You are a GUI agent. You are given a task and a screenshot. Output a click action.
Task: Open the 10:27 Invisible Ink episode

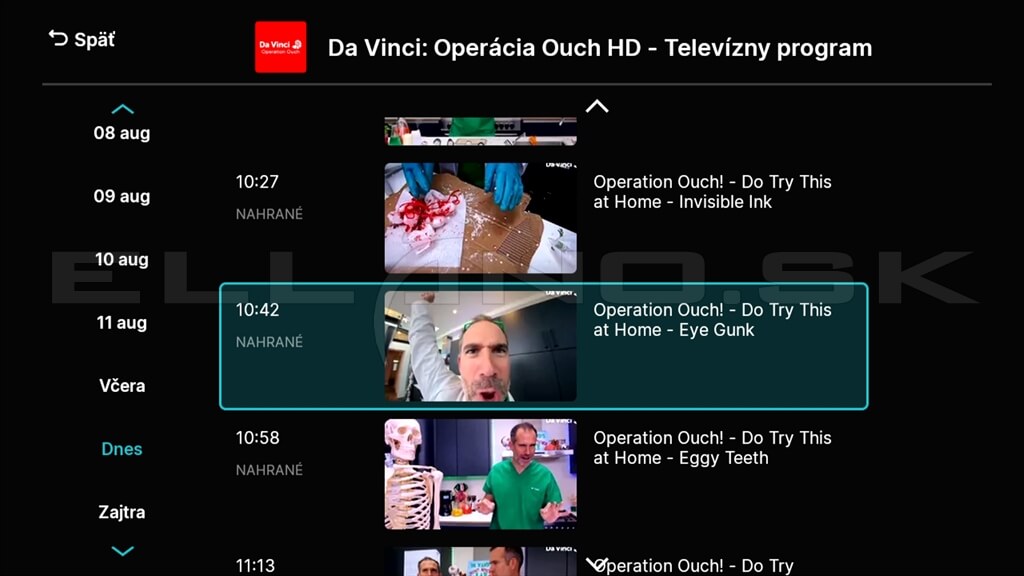point(543,218)
